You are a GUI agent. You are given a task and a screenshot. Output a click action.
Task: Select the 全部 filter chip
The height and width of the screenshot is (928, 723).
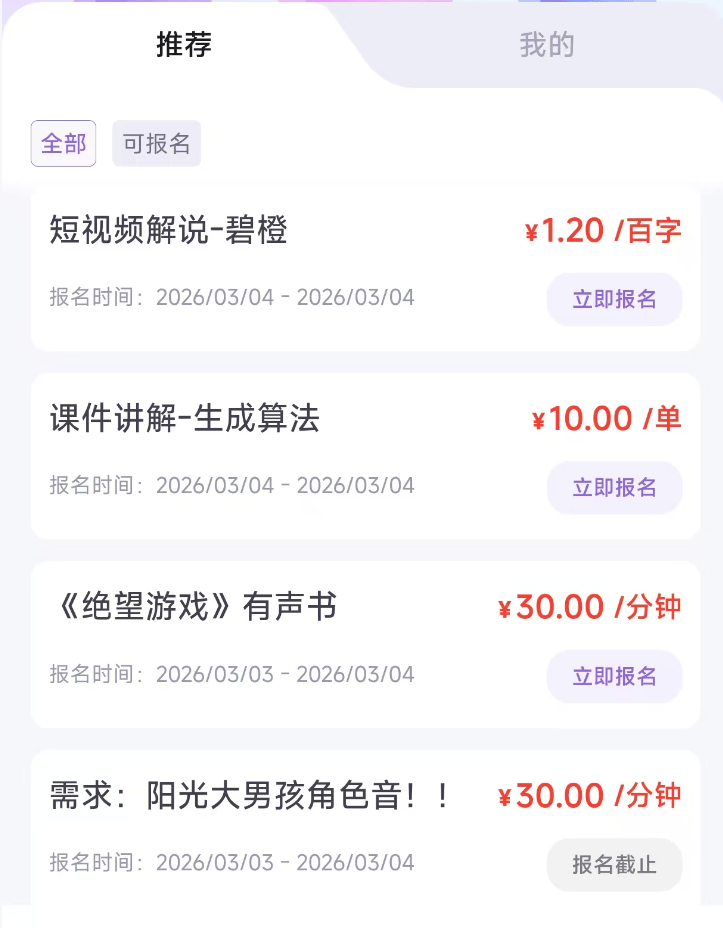pos(63,143)
